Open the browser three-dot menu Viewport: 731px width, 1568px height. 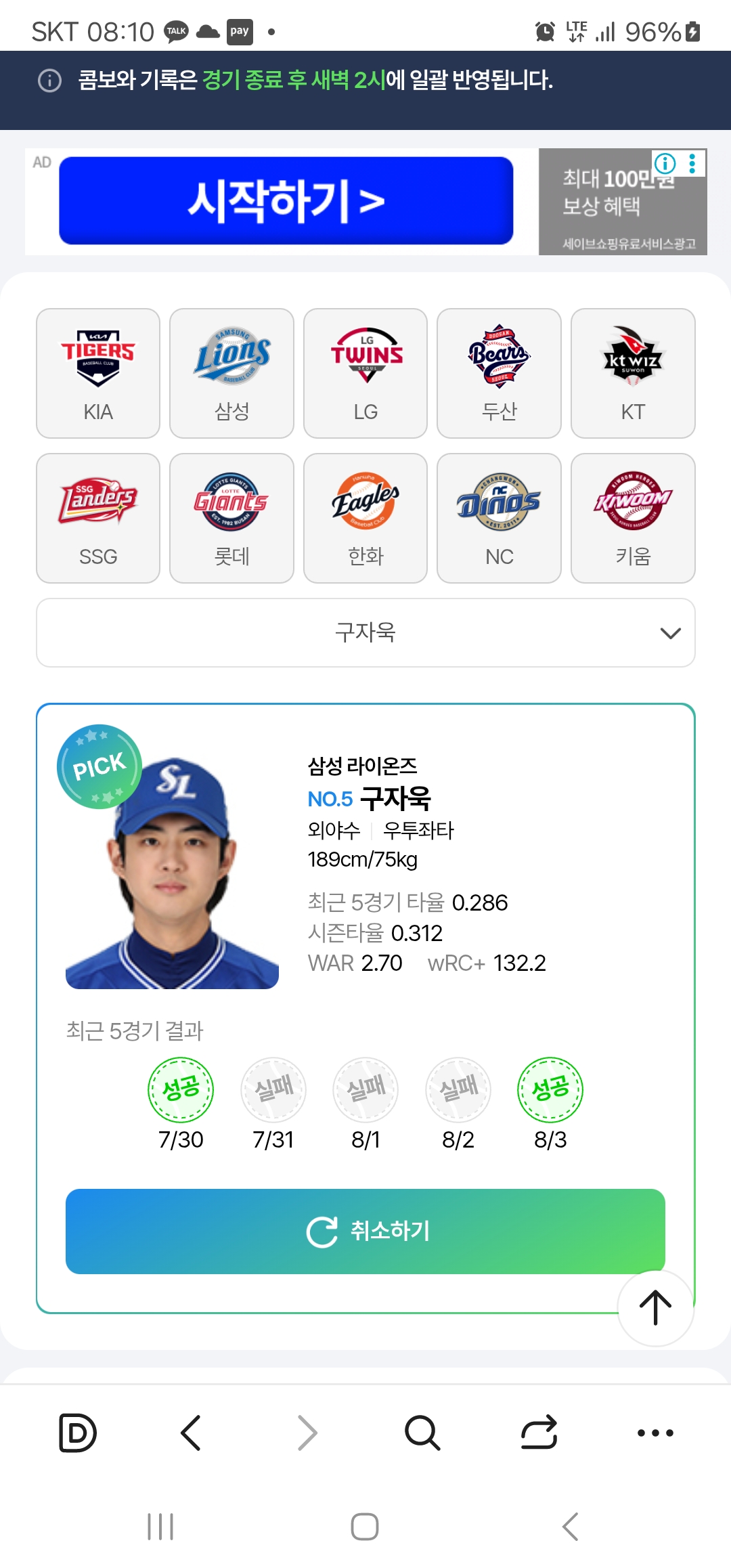655,1433
